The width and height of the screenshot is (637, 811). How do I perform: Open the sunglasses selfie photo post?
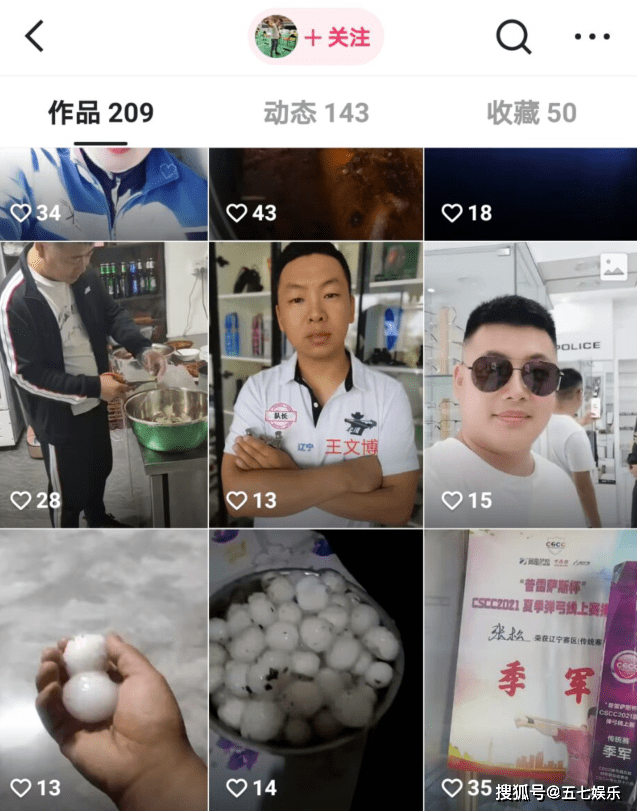530,384
